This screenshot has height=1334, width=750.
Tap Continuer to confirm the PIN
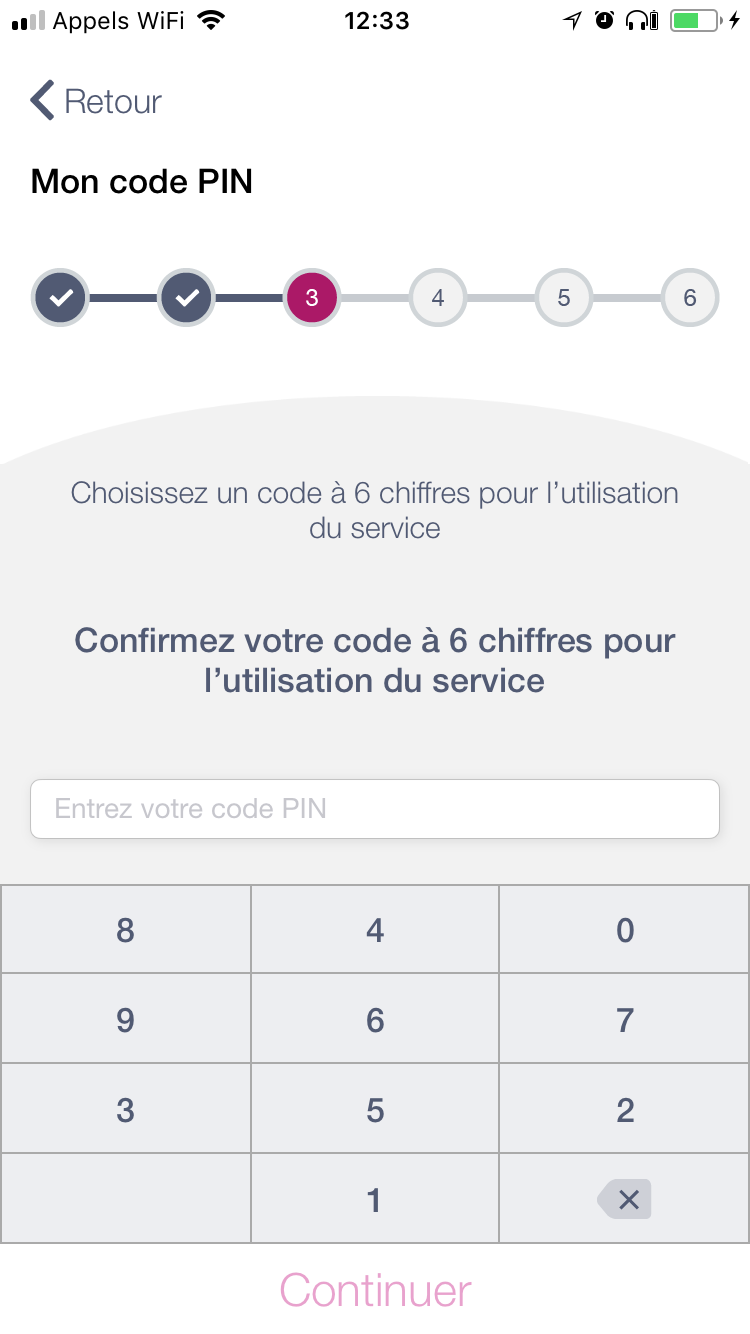(375, 1290)
